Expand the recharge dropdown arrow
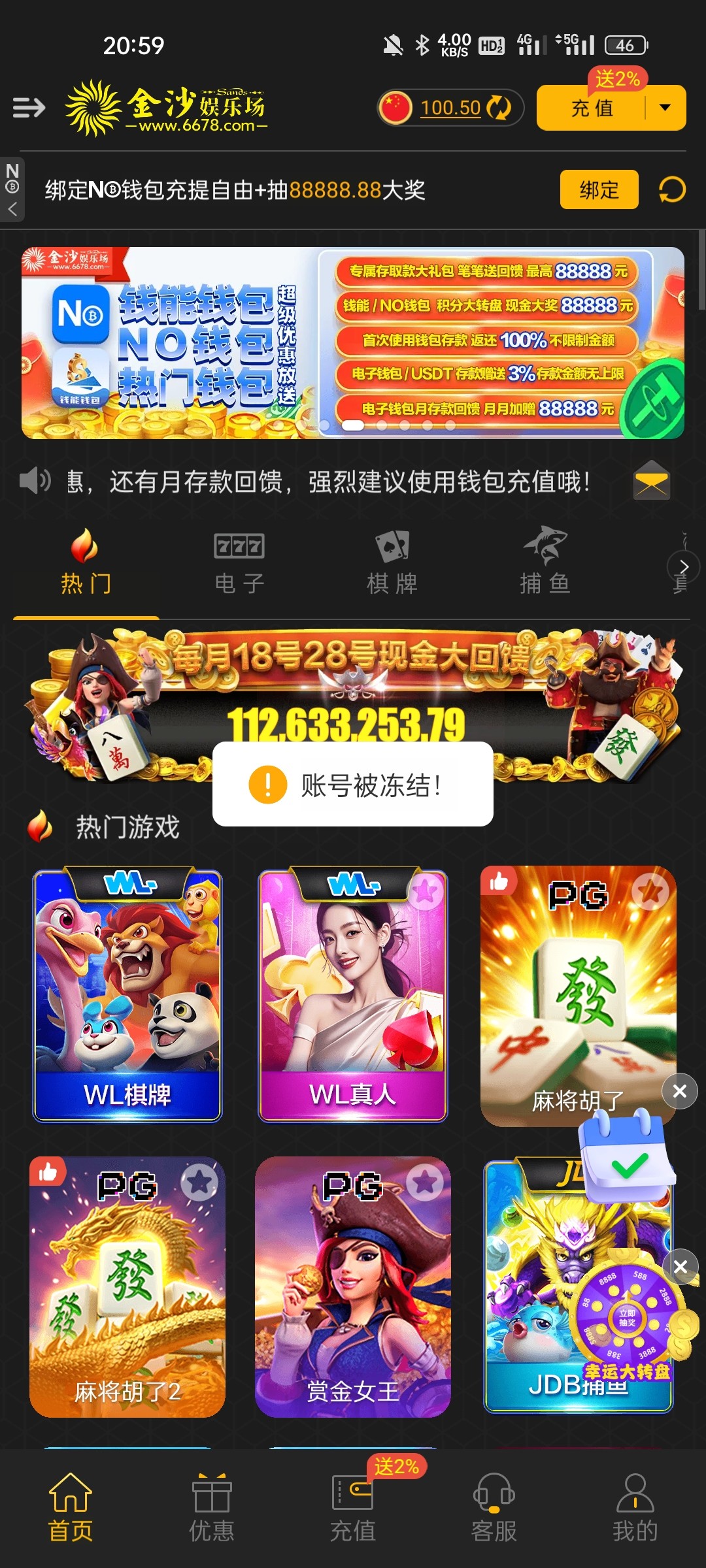Screen dimensions: 706x1568 (665, 108)
